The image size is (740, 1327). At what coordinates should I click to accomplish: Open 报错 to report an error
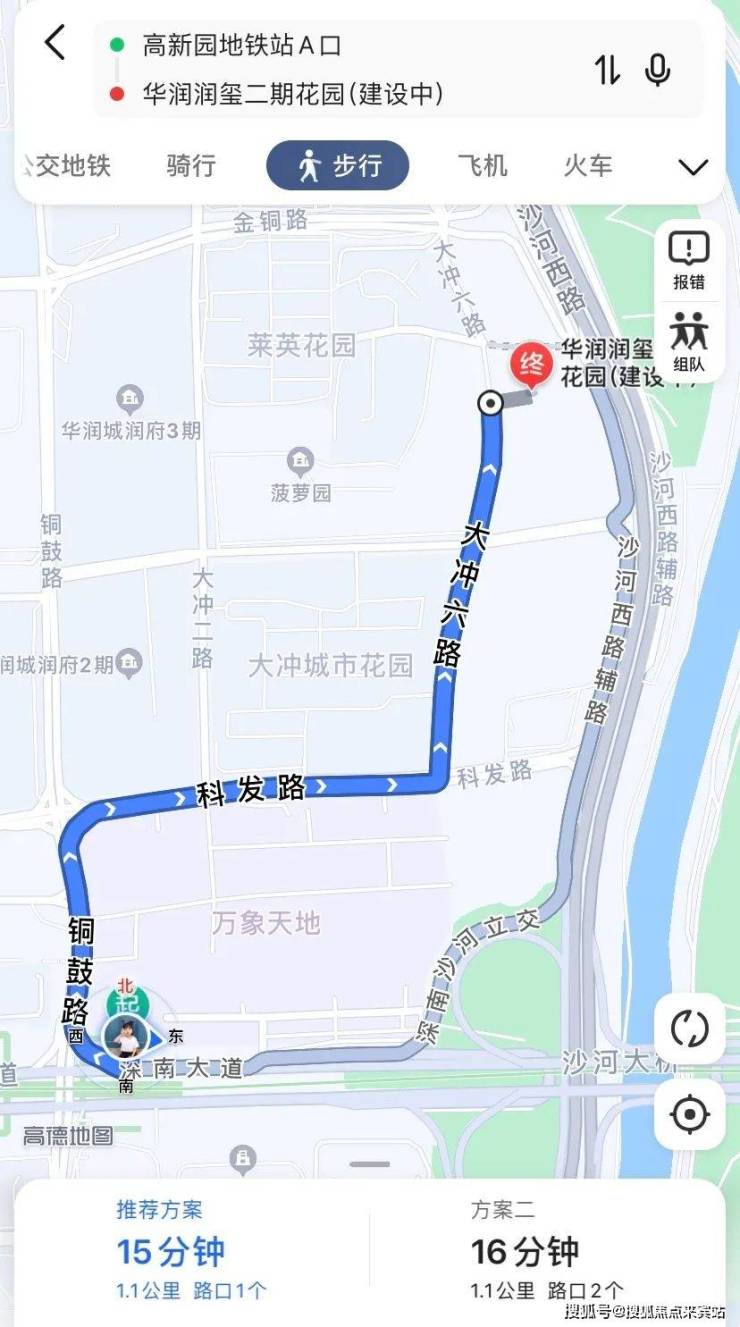pyautogui.click(x=689, y=260)
